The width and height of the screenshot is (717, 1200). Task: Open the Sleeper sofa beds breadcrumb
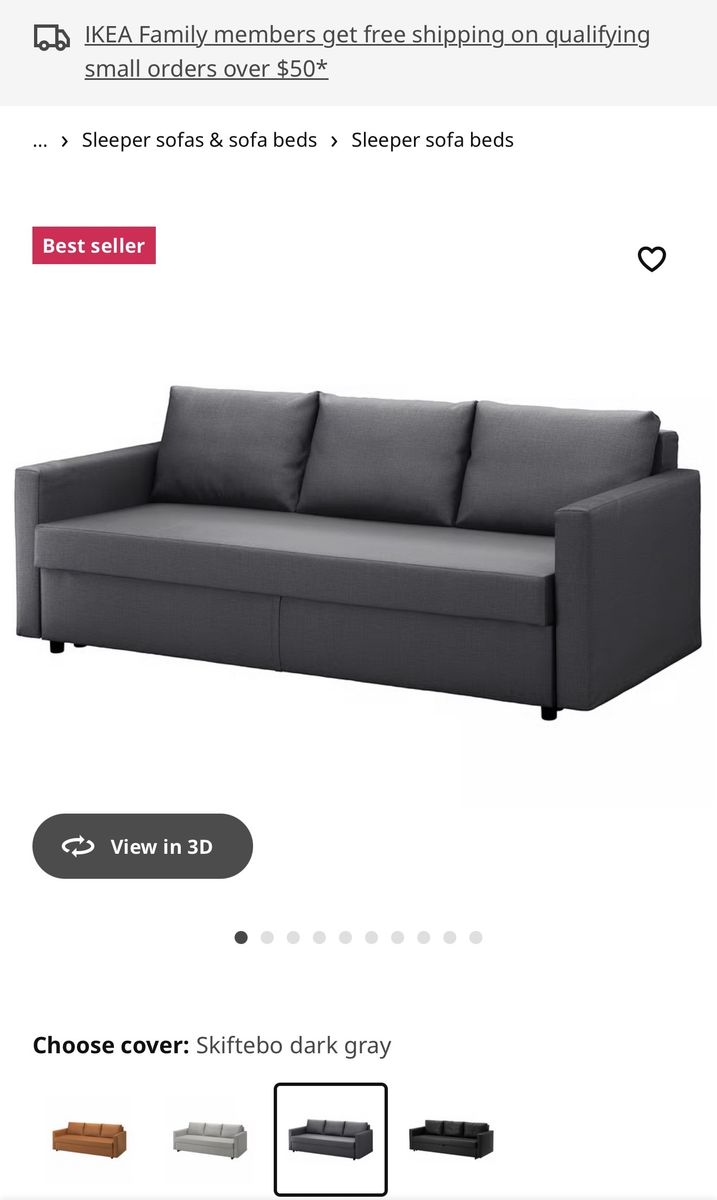(432, 141)
